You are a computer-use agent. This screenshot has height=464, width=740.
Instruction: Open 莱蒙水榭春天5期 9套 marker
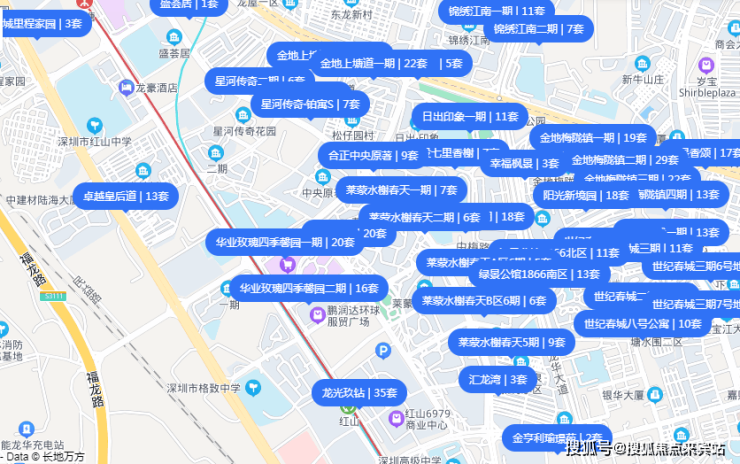coord(511,342)
